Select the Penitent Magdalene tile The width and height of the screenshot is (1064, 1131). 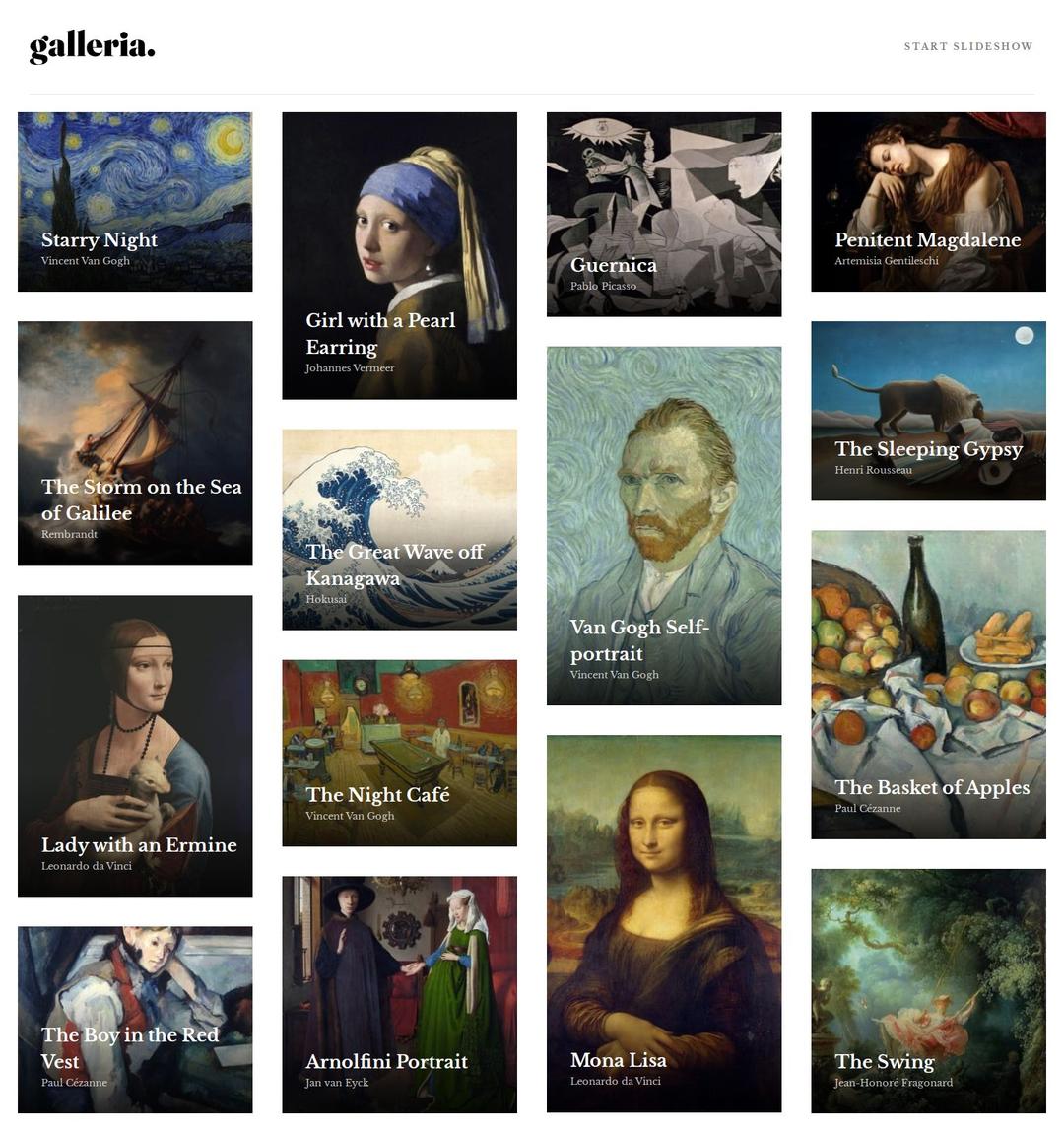click(x=927, y=201)
